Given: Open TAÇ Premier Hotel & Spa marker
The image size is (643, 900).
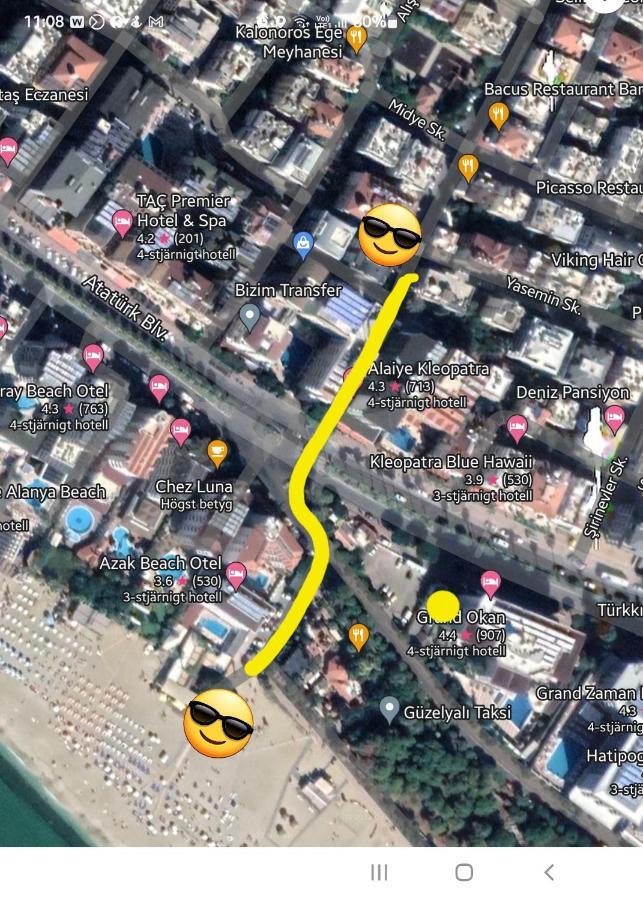Looking at the screenshot, I should coord(122,223).
